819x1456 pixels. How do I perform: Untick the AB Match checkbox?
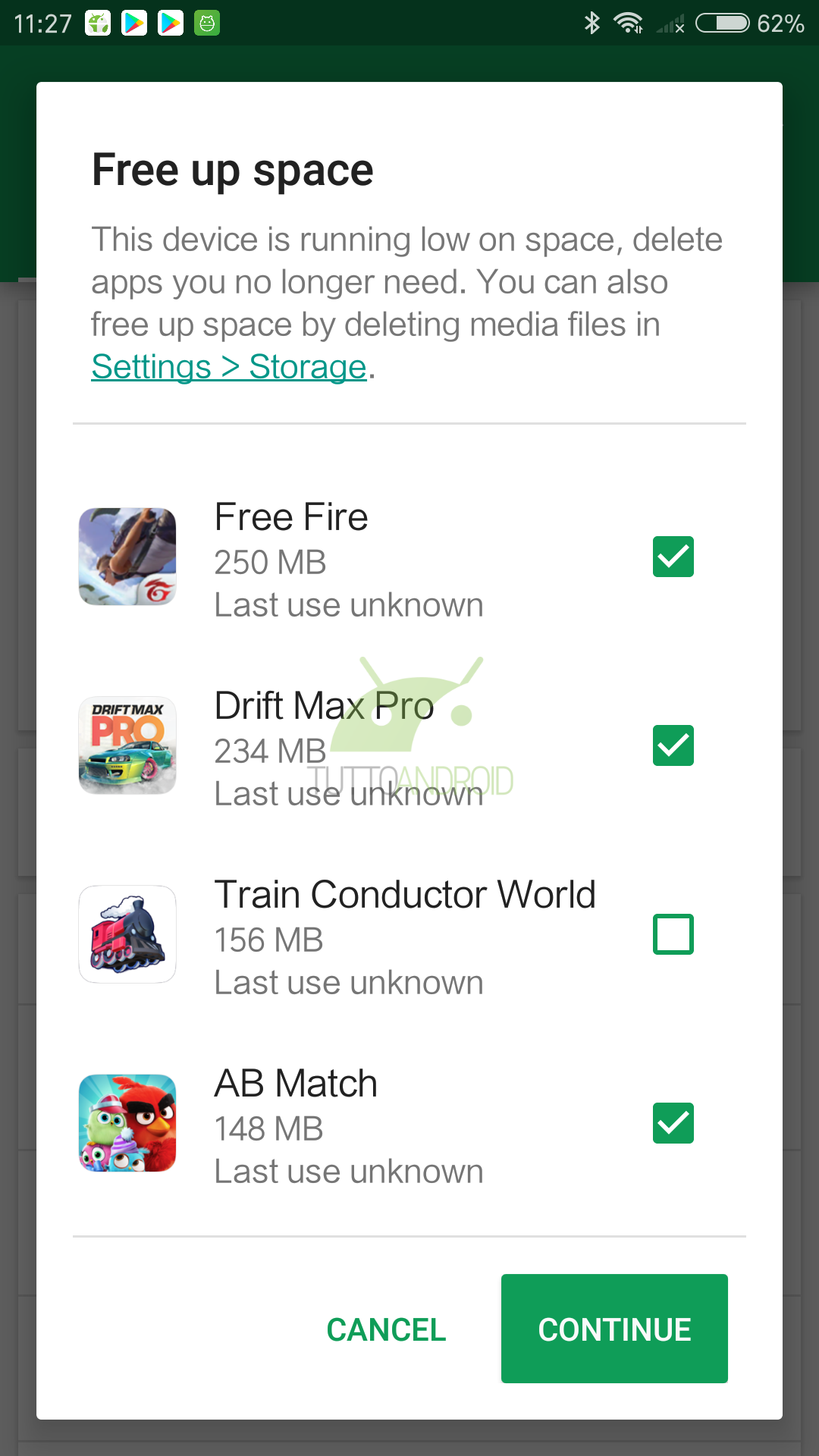tap(673, 1123)
